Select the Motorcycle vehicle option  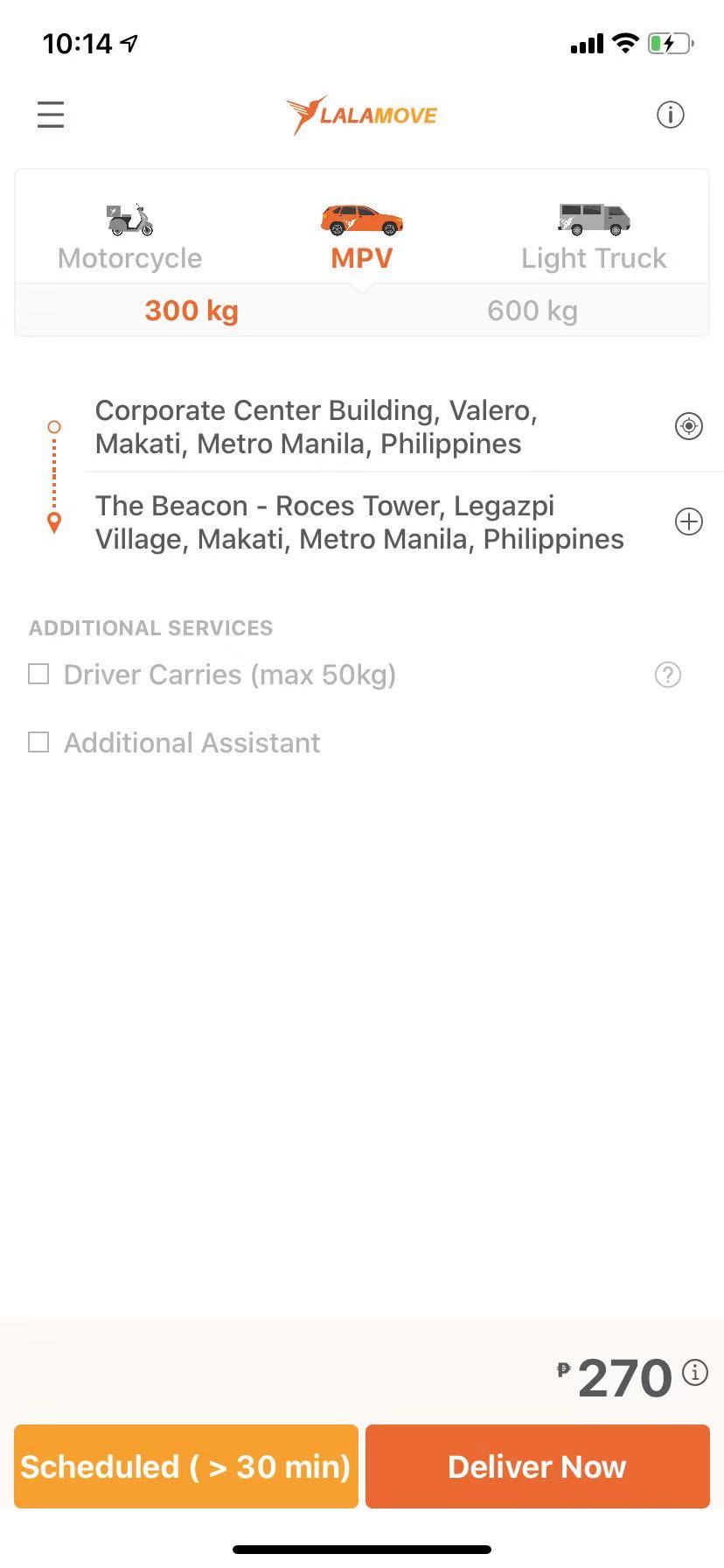tap(130, 237)
